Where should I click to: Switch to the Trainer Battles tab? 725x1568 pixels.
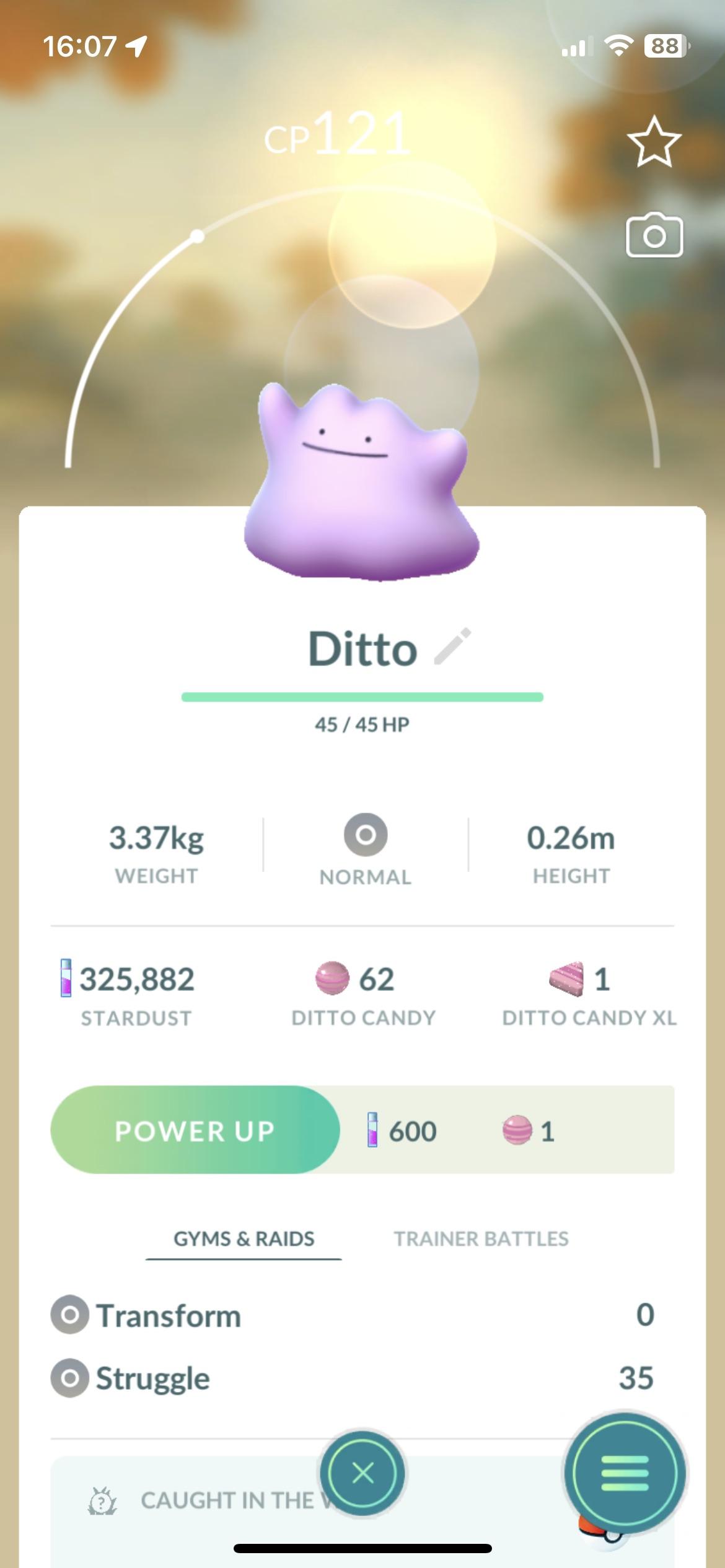[x=481, y=1239]
